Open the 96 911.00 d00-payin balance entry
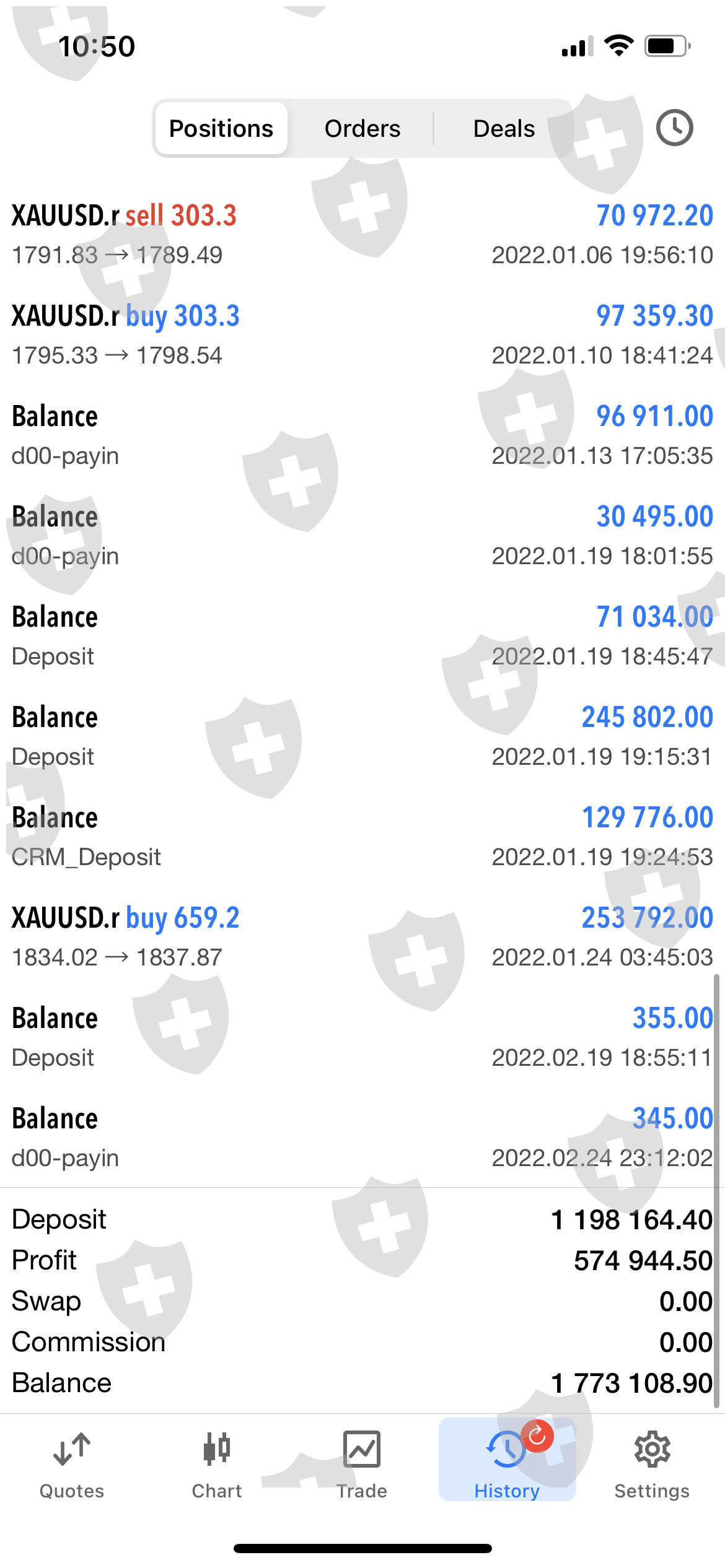Image resolution: width=725 pixels, height=1568 pixels. coord(362,435)
